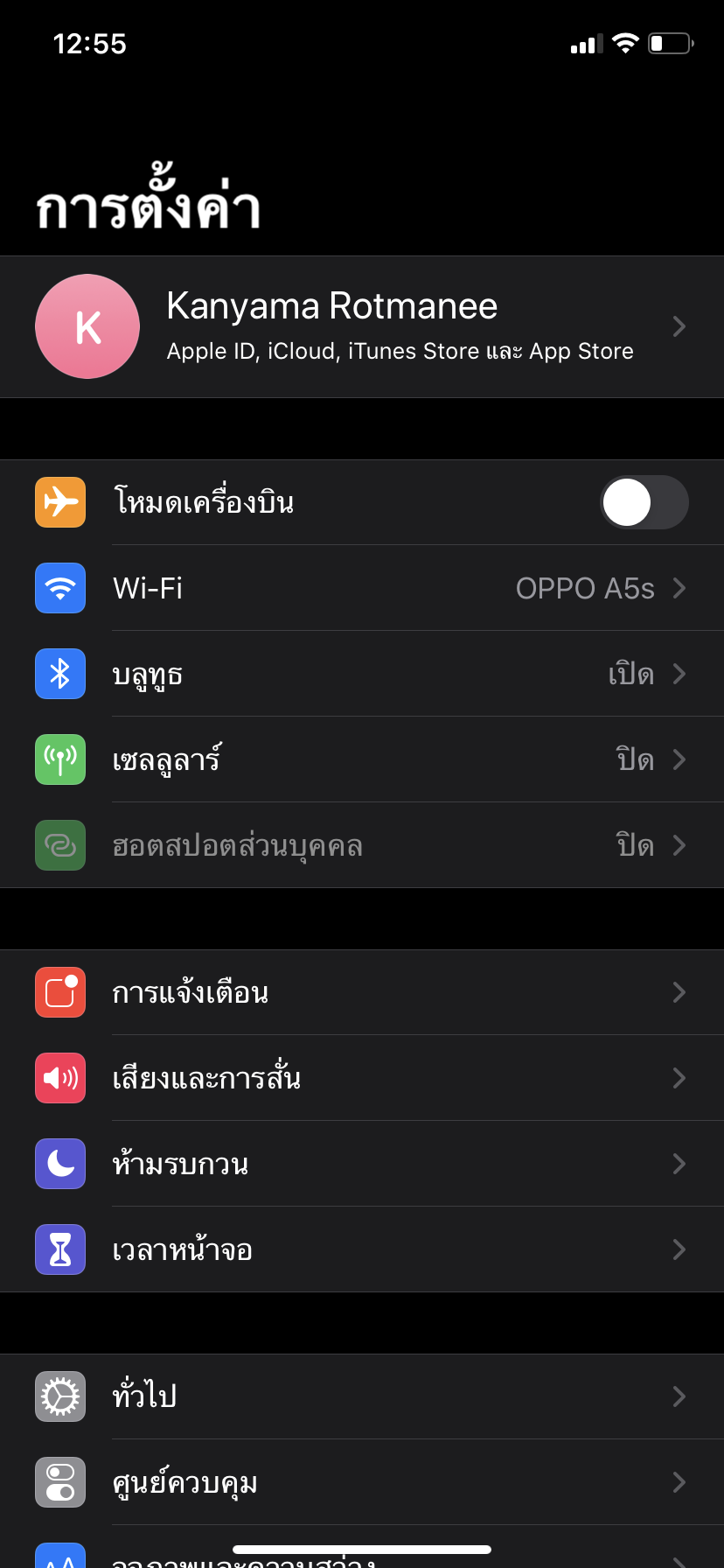Toggle the โหมดเครื่องบิน airplane mode switch
724x1568 pixels.
644,502
